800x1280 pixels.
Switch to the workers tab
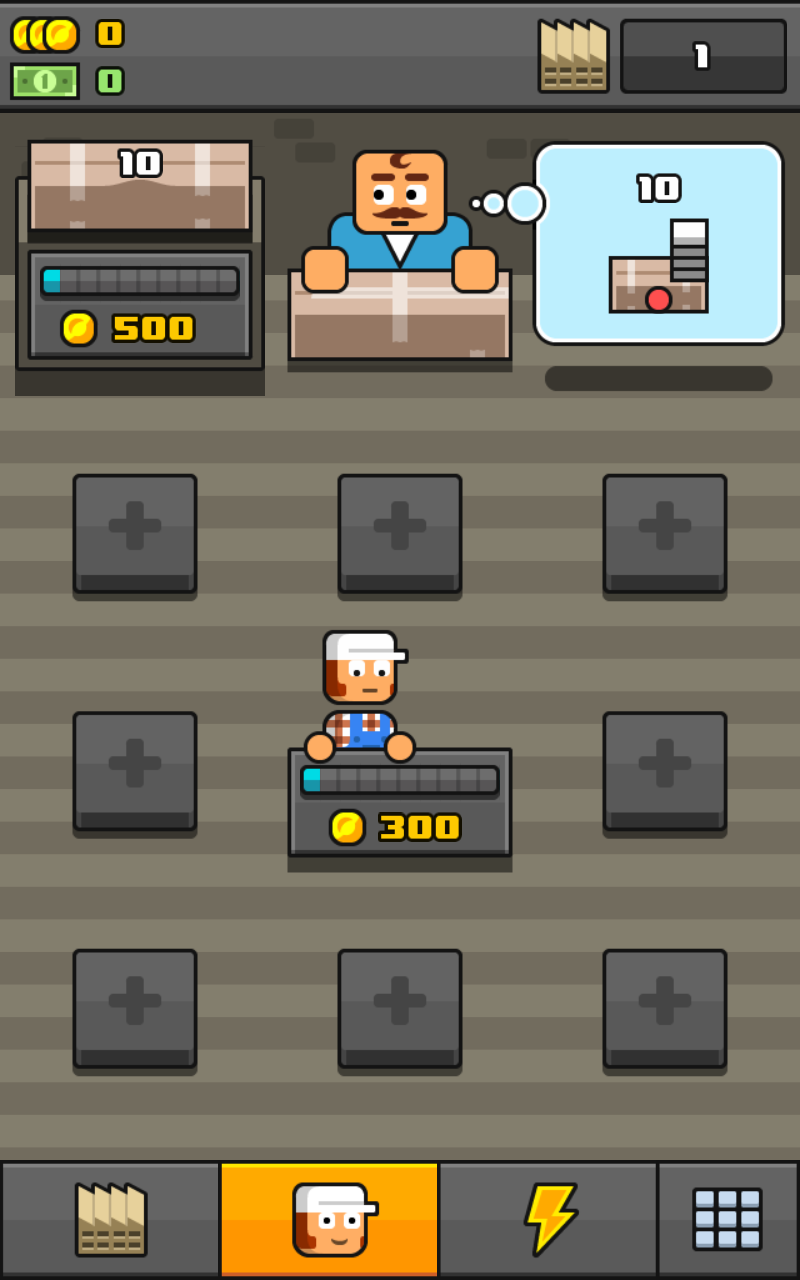(329, 1219)
